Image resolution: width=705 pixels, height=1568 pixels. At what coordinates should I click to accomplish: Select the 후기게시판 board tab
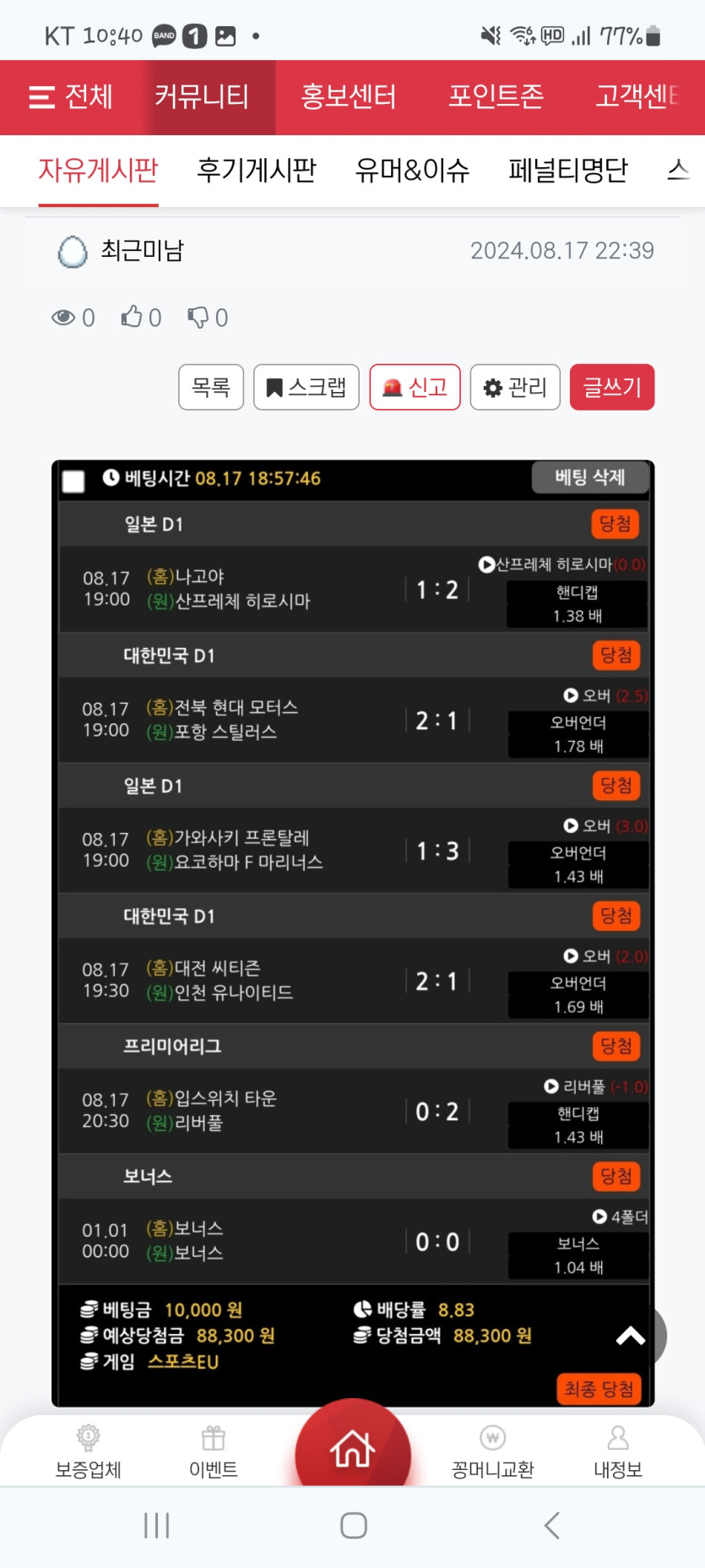click(257, 171)
